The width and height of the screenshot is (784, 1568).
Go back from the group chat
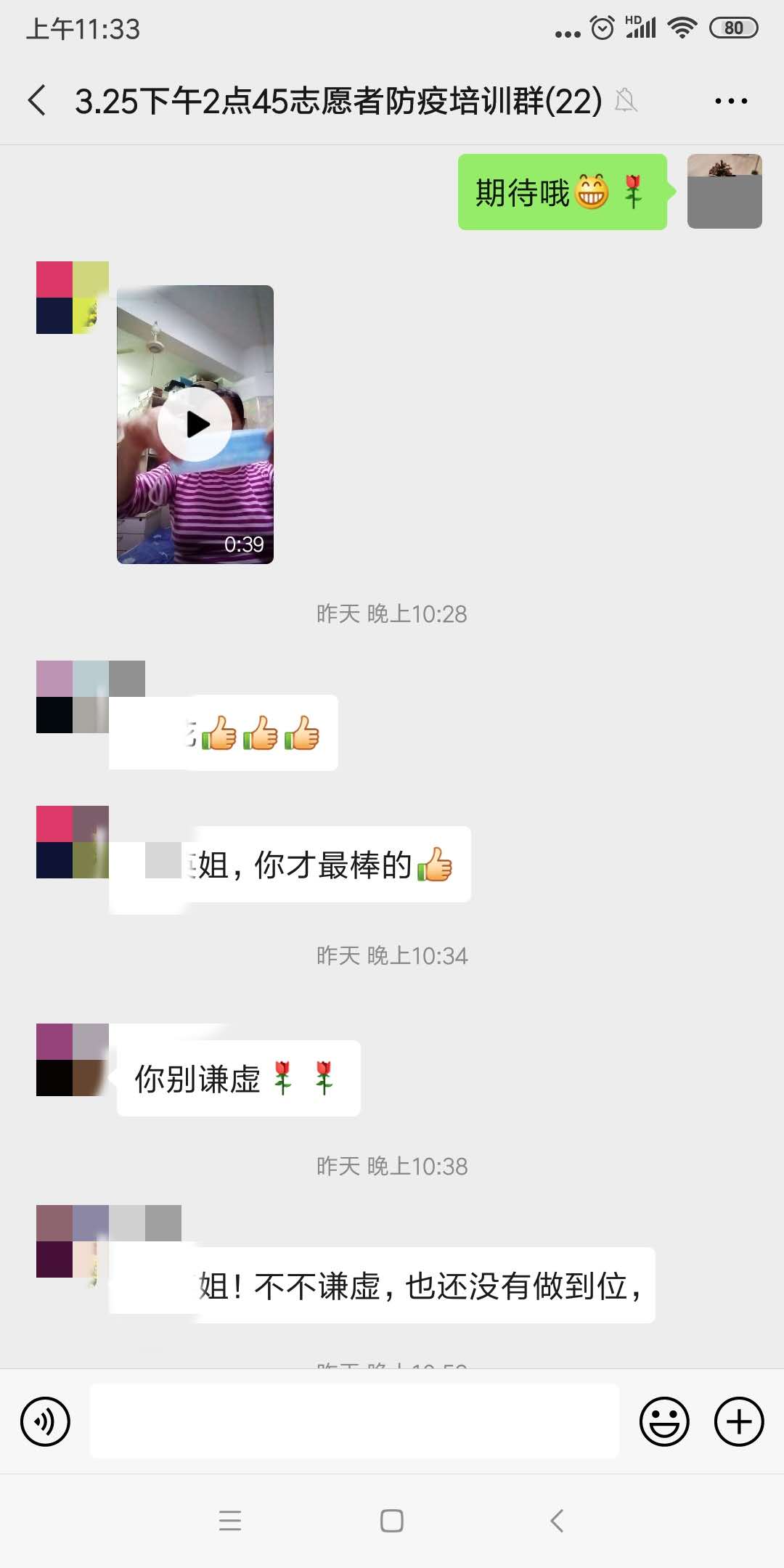click(38, 100)
